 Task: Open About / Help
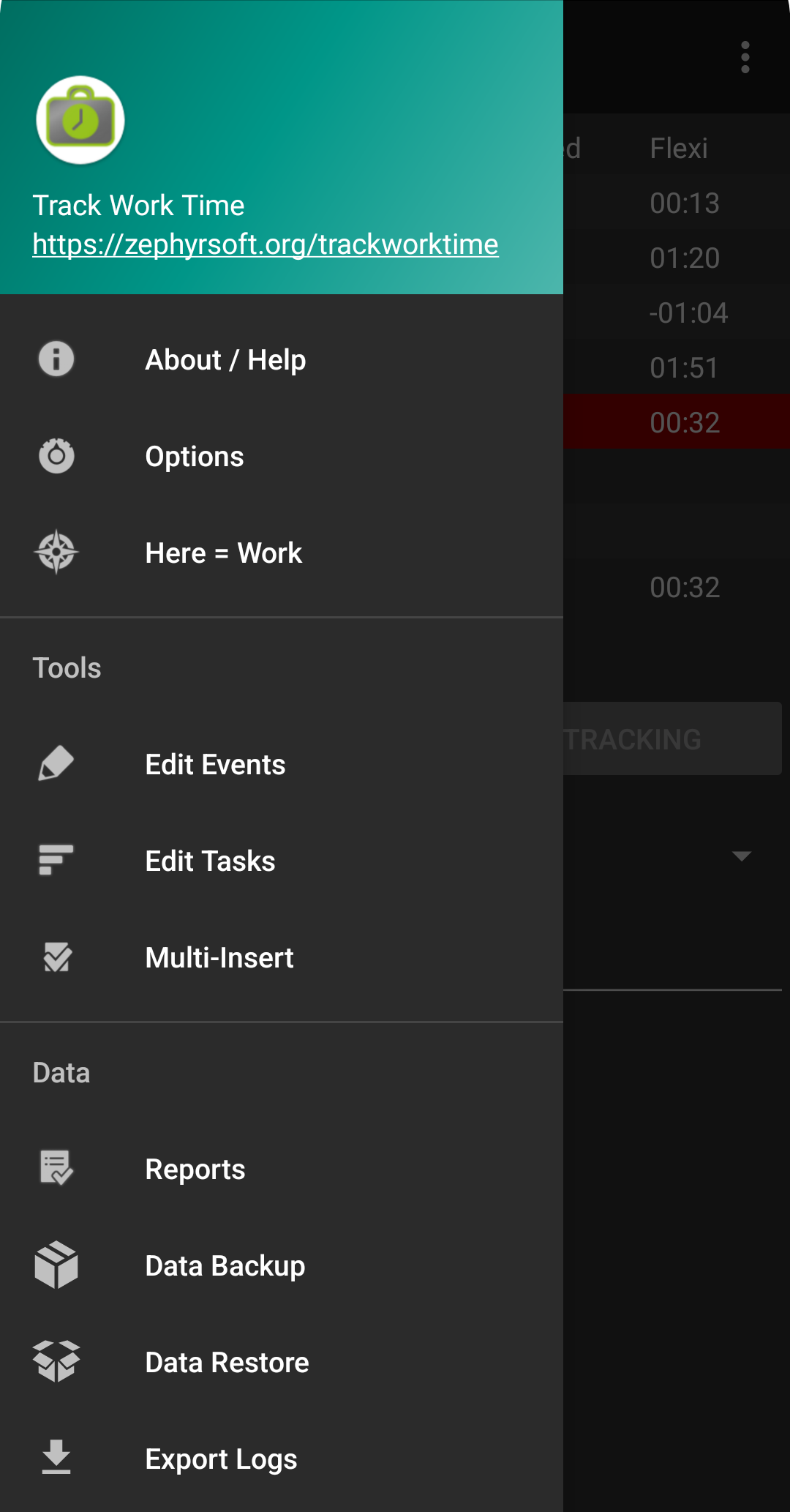pos(225,360)
